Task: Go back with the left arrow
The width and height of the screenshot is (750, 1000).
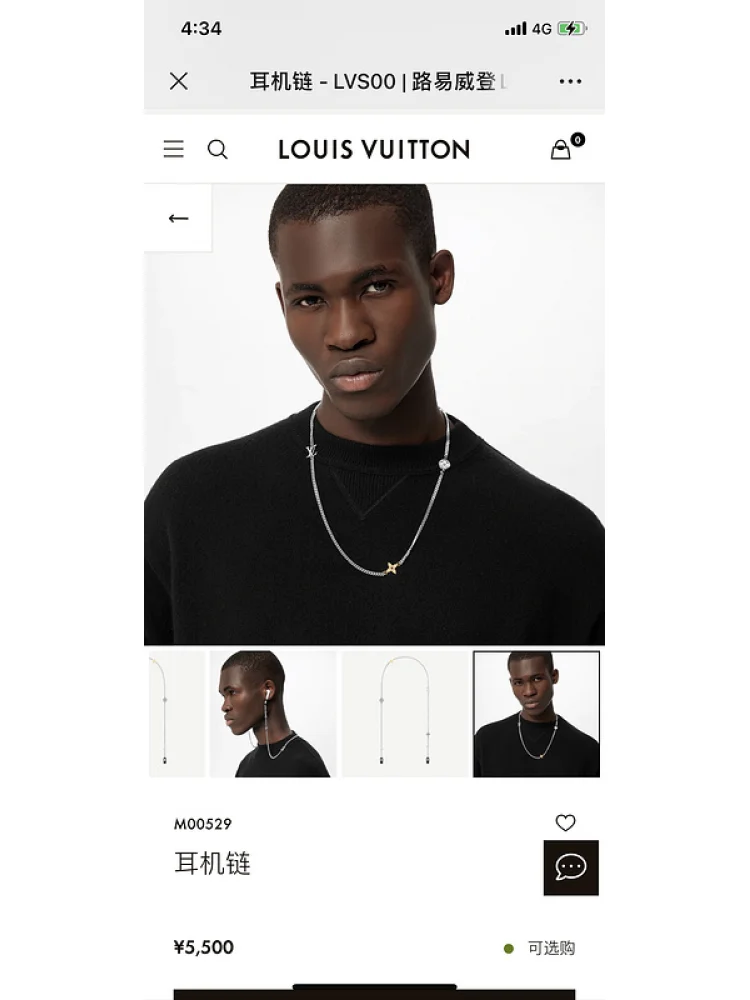Action: [x=178, y=218]
